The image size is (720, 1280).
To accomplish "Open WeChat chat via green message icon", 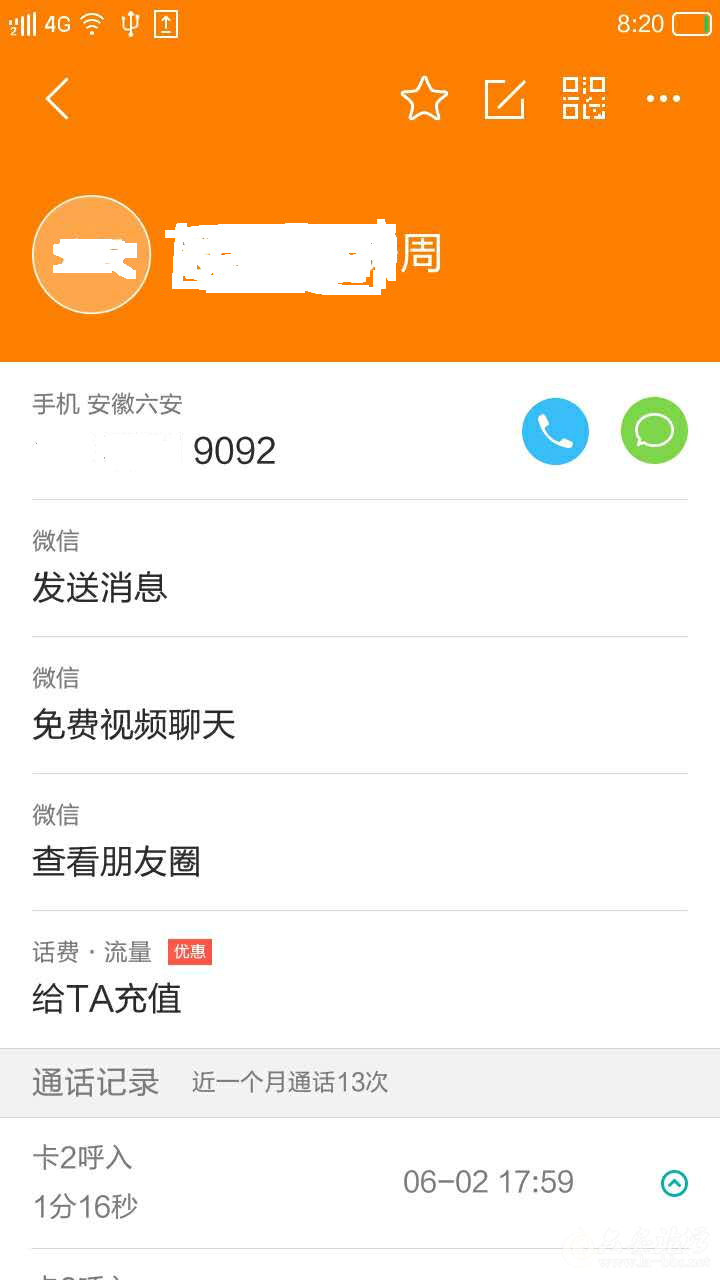I will pyautogui.click(x=654, y=431).
